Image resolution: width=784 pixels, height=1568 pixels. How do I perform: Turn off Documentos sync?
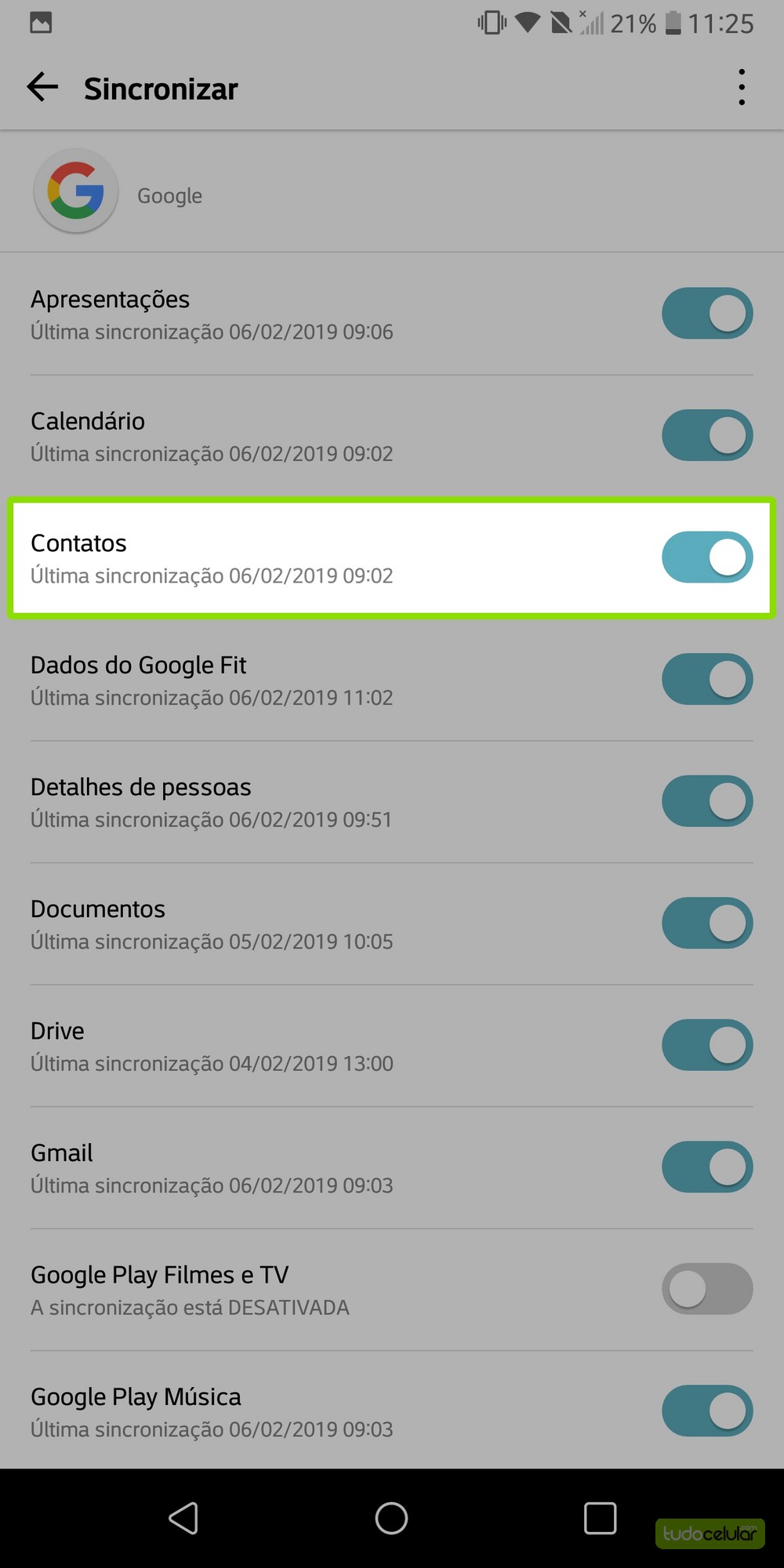(x=707, y=923)
